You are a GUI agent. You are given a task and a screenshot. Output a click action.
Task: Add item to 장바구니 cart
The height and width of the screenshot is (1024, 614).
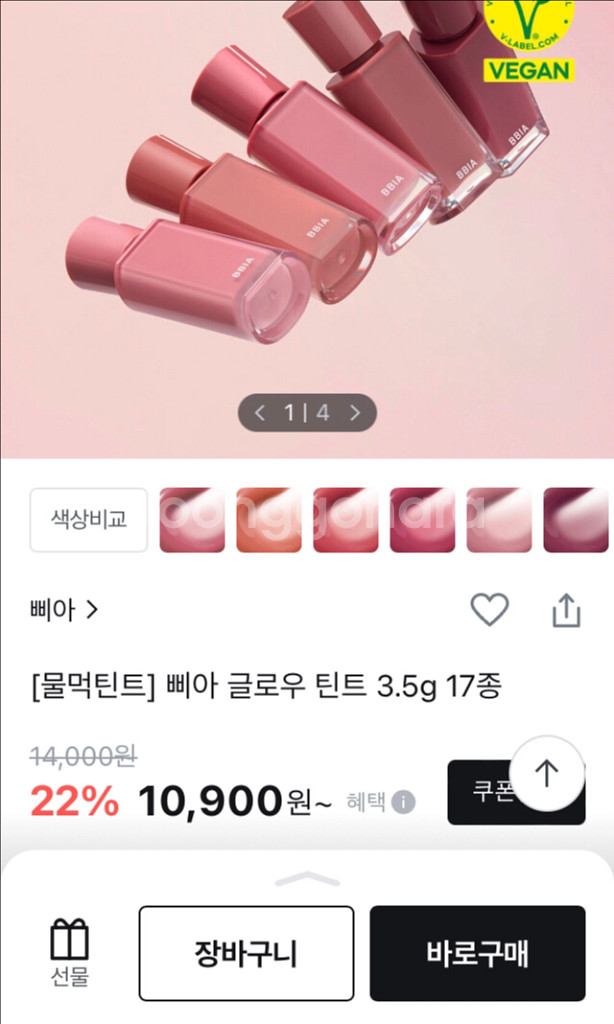coord(246,953)
